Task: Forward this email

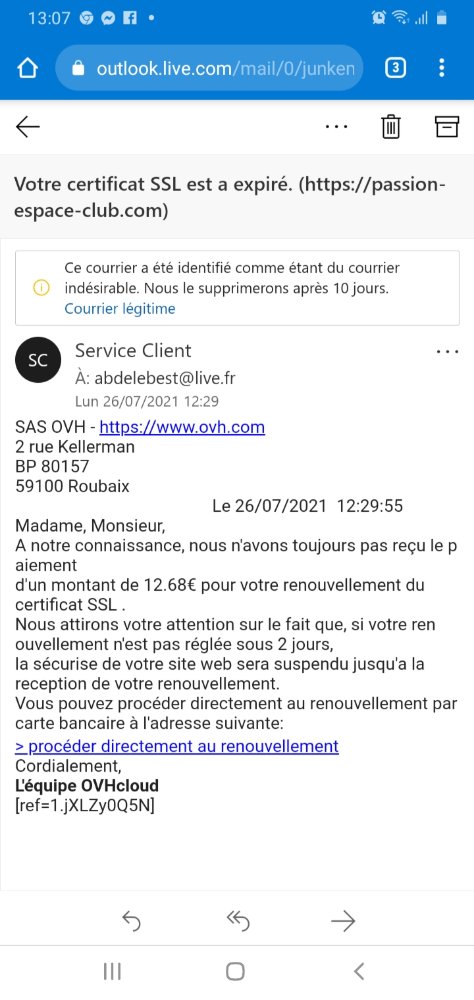Action: click(343, 920)
